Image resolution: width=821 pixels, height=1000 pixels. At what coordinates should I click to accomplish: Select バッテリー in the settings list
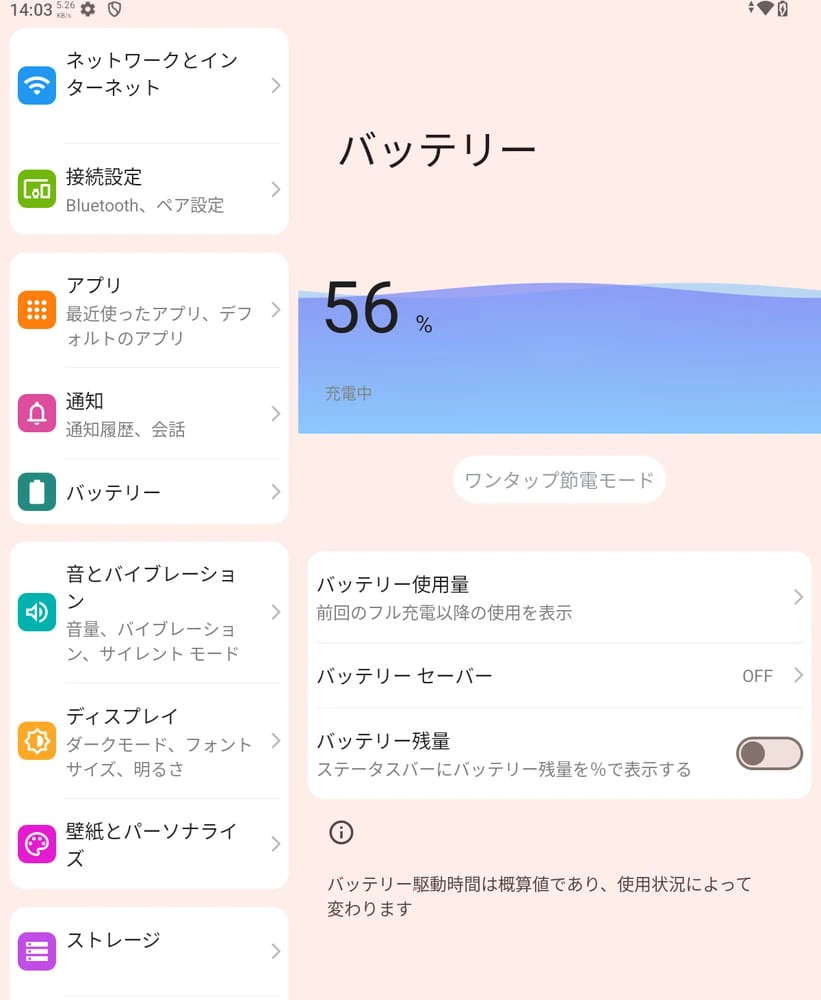tap(150, 492)
